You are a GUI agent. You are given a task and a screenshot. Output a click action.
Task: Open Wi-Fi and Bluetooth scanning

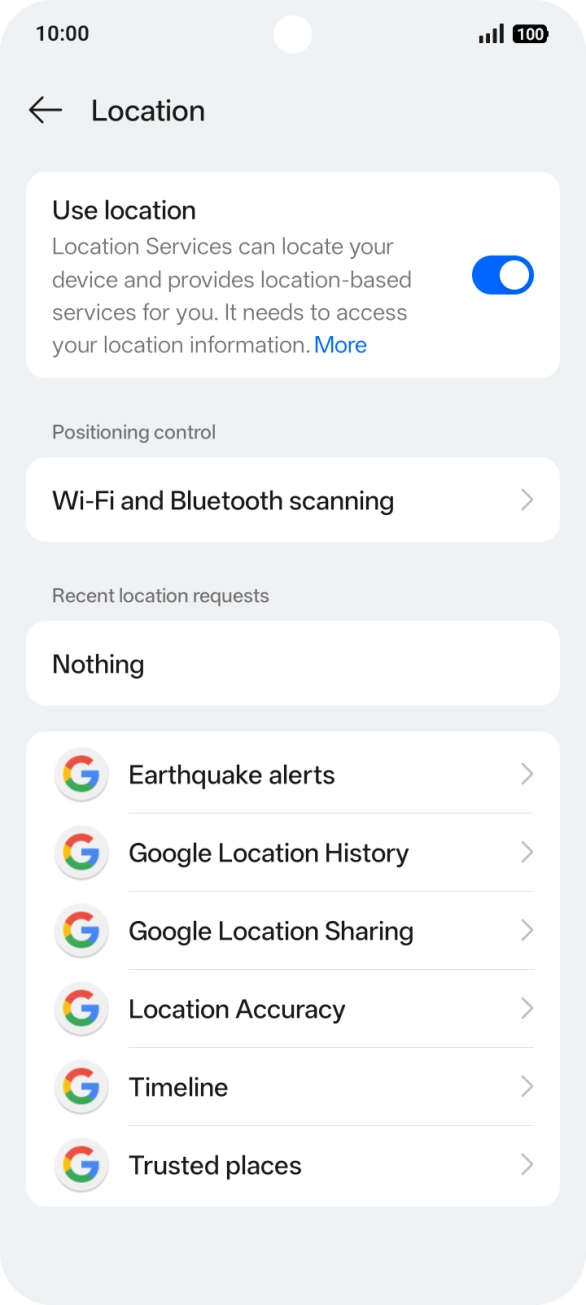point(293,500)
